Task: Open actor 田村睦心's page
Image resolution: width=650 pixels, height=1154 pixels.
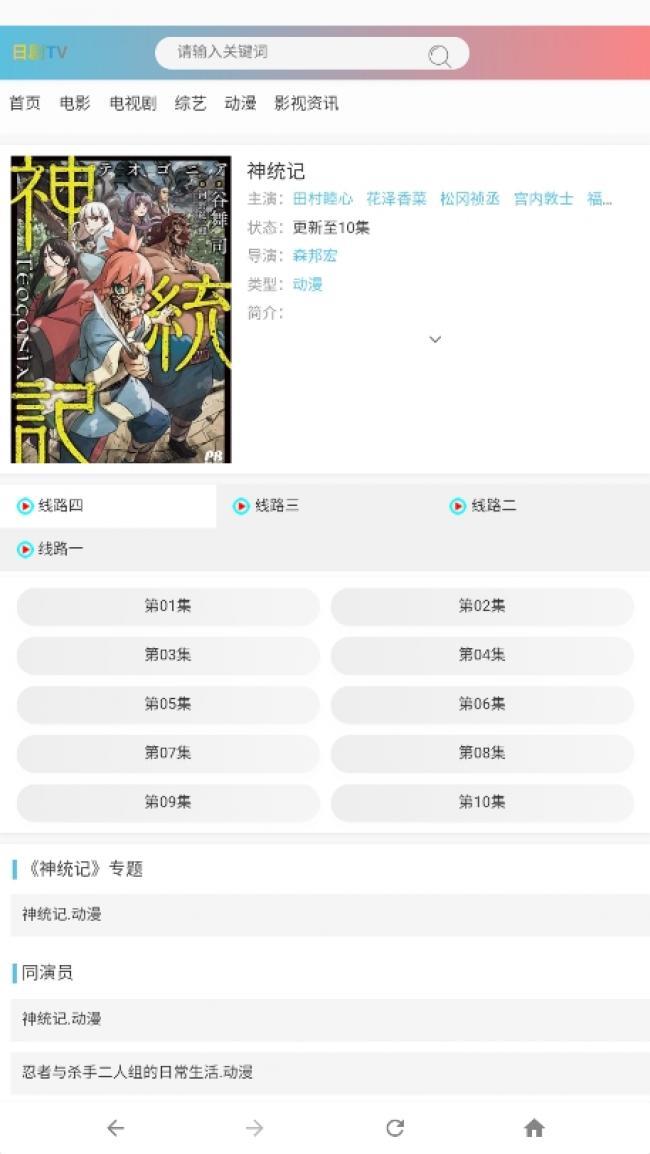Action: coord(322,199)
